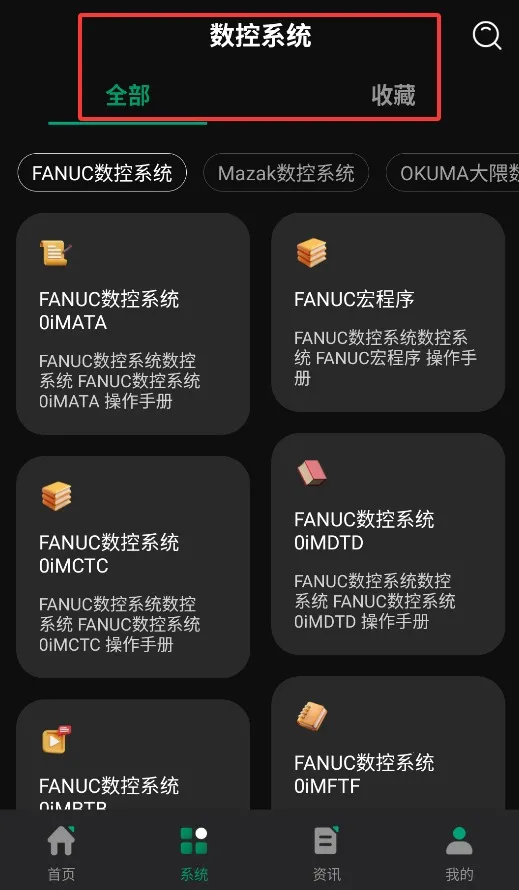Tap the OKUMA大隈 chip

point(453,173)
